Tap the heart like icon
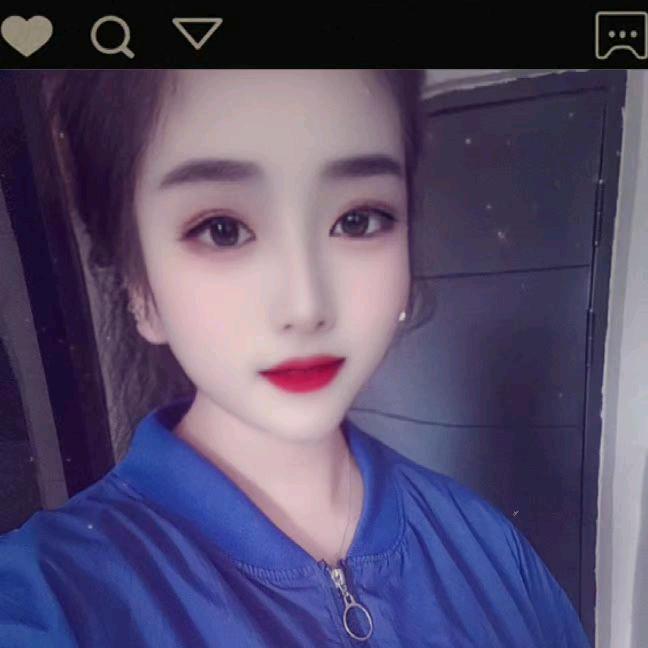This screenshot has height=648, width=648. (27, 36)
